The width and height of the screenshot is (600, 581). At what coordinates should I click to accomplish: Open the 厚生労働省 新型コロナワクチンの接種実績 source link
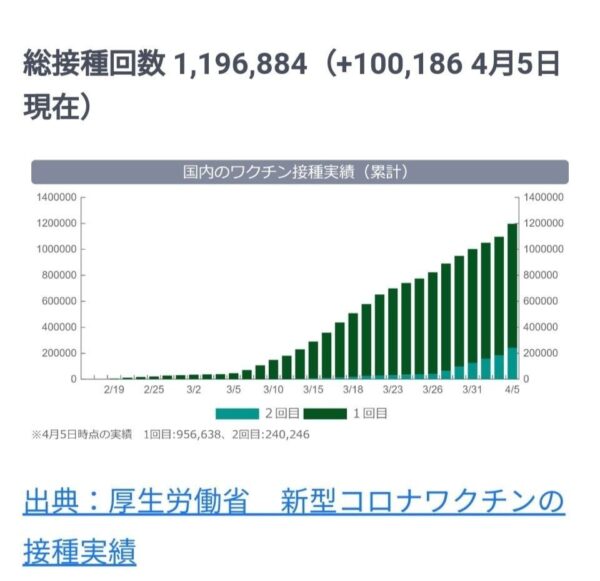tap(292, 502)
